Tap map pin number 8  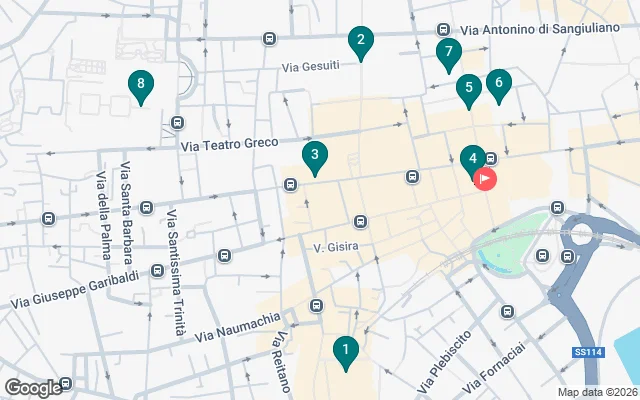141,84
